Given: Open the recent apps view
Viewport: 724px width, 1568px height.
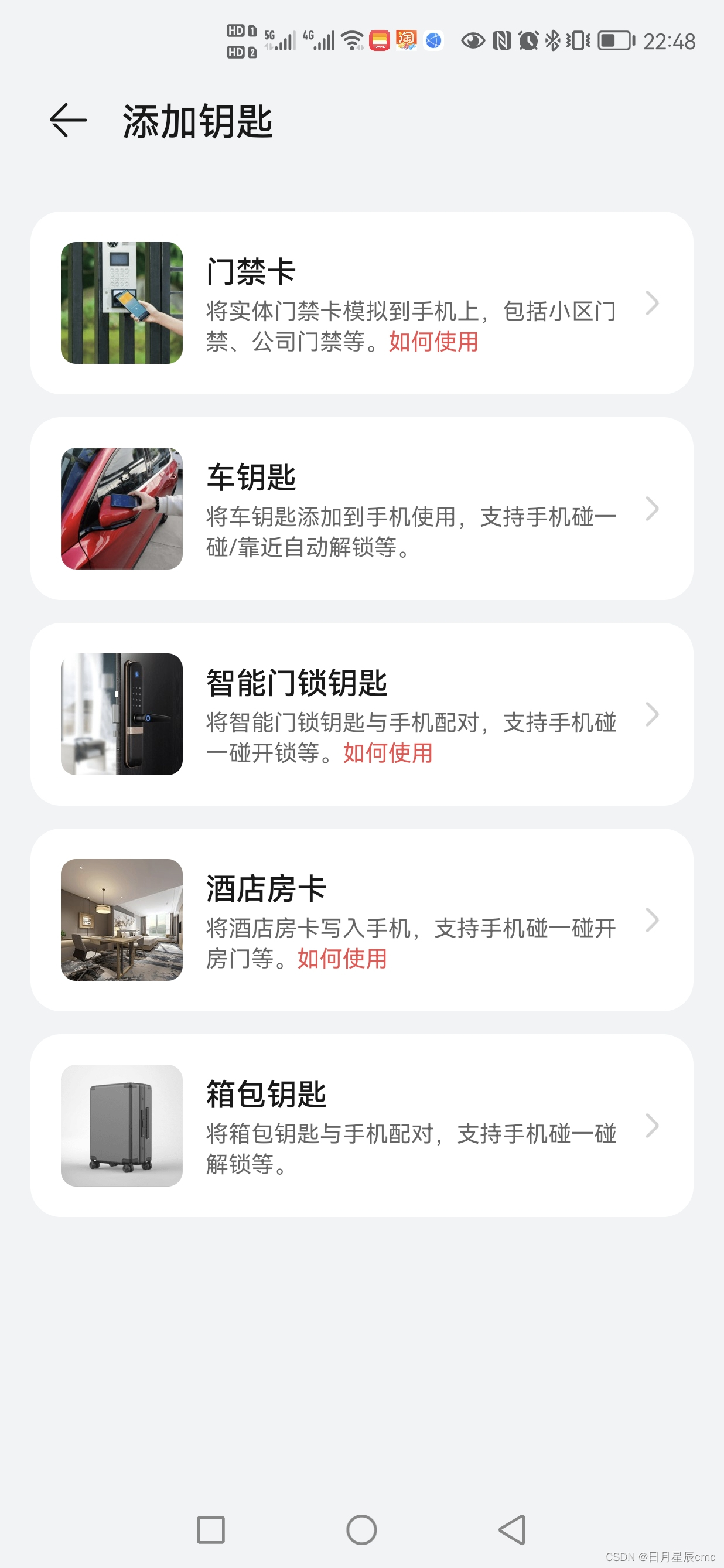Looking at the screenshot, I should pos(210,1530).
